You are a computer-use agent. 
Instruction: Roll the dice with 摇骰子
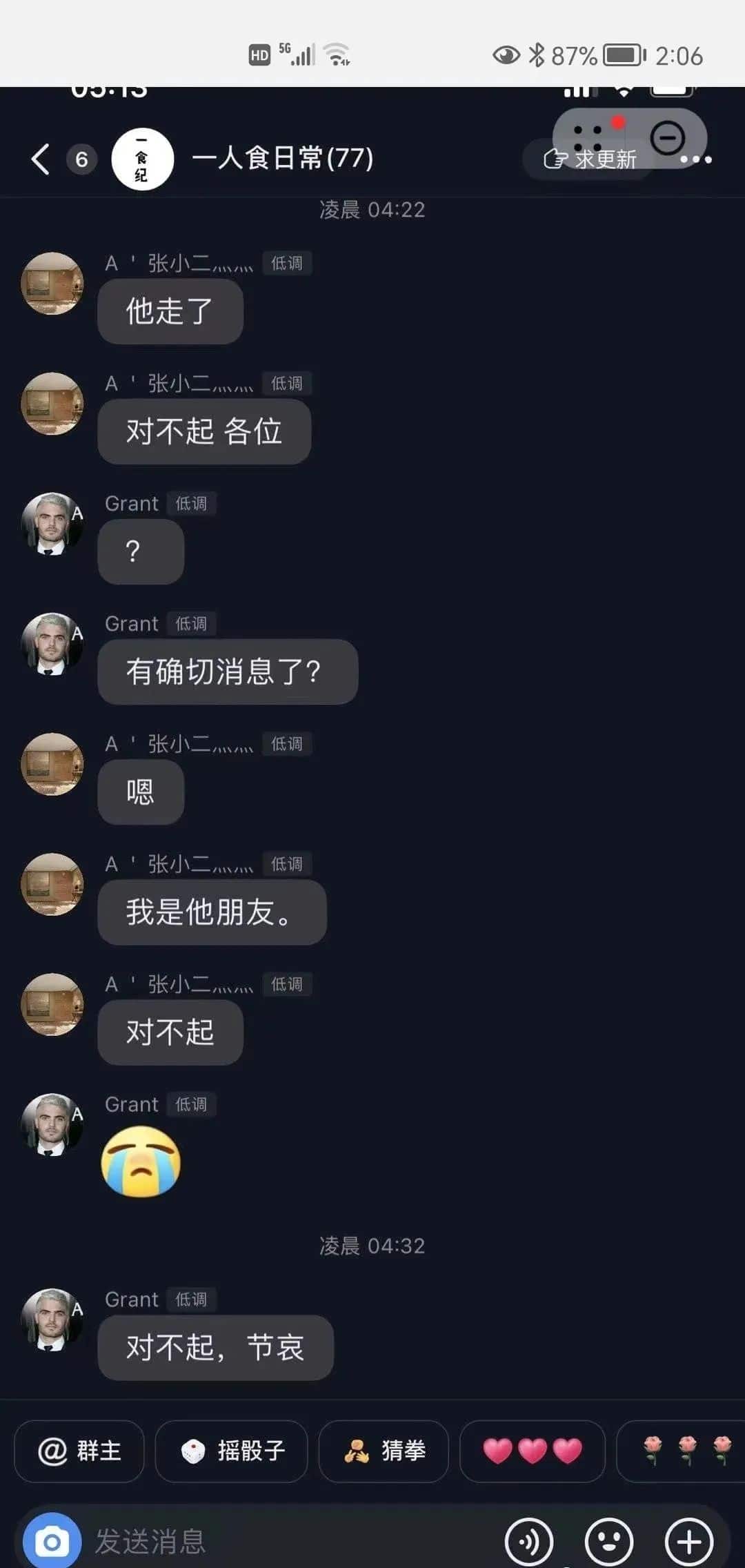pos(231,1450)
